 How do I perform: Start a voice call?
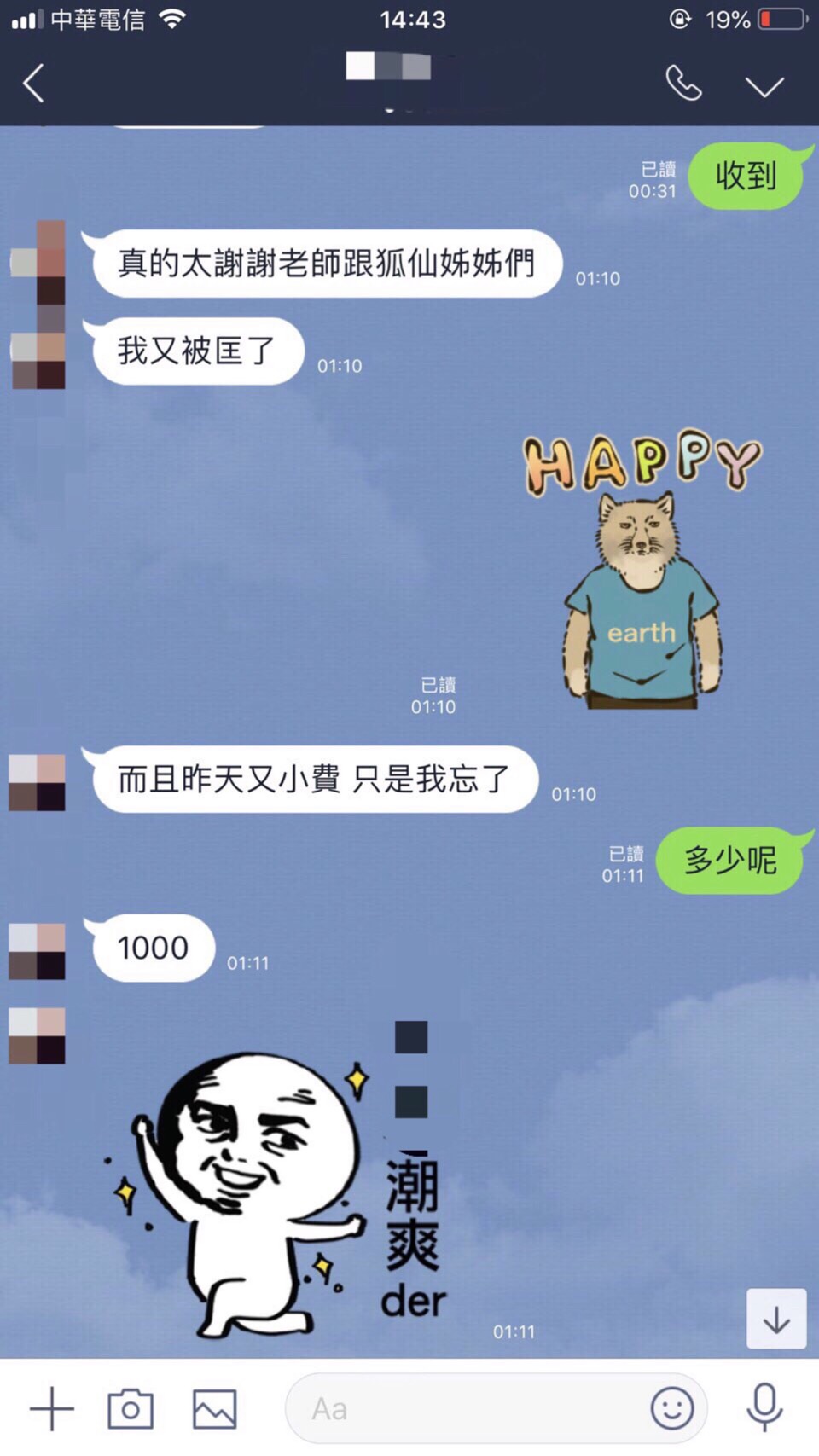pyautogui.click(x=683, y=84)
